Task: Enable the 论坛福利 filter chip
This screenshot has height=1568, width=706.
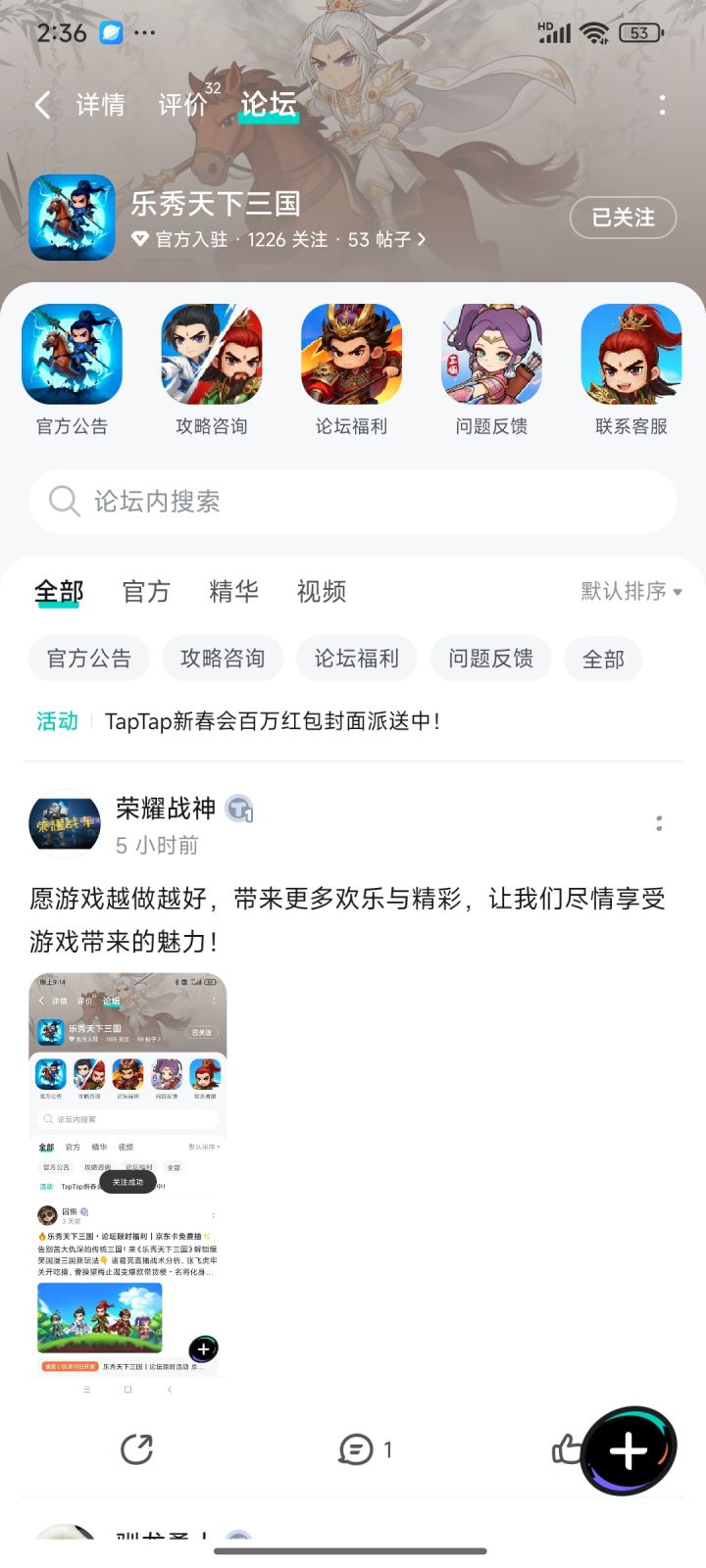Action: [357, 659]
